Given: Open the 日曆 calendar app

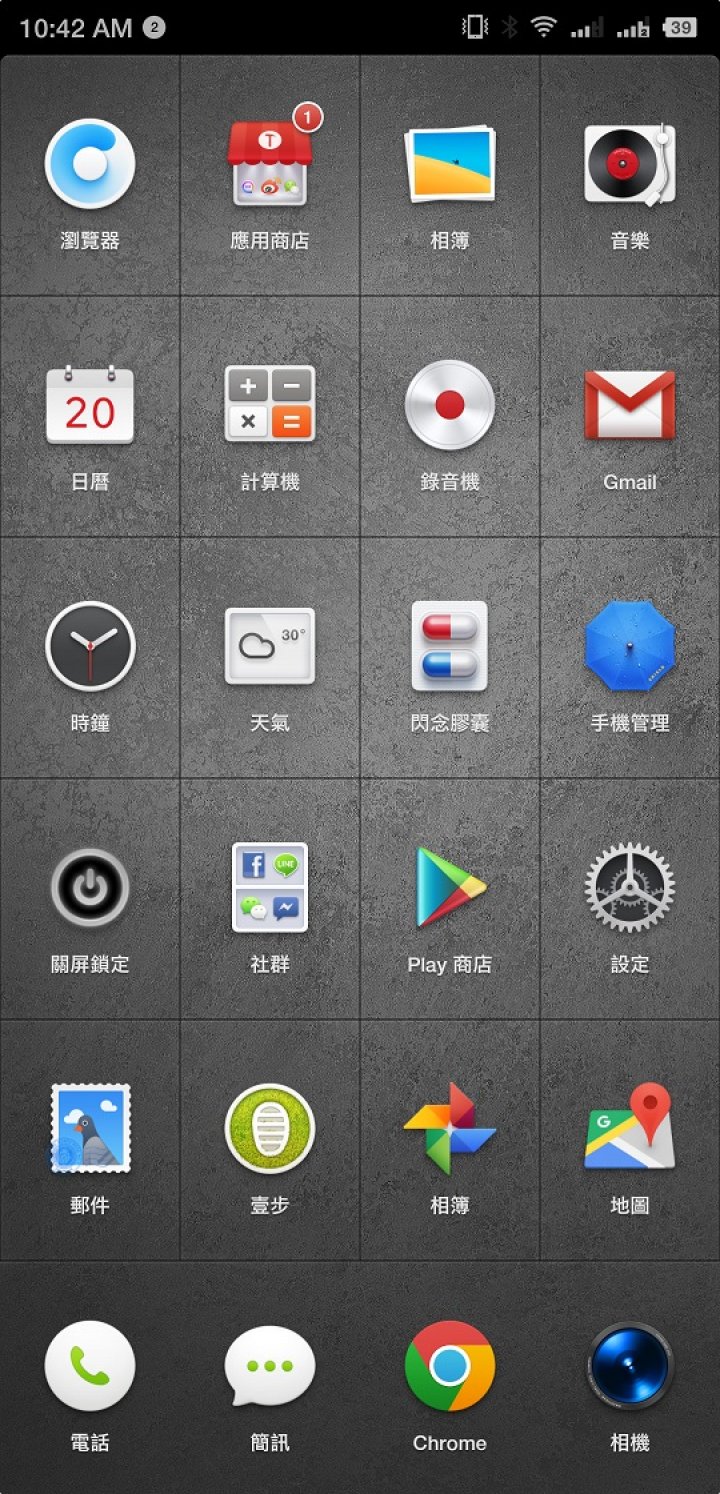Looking at the screenshot, I should click(x=90, y=405).
